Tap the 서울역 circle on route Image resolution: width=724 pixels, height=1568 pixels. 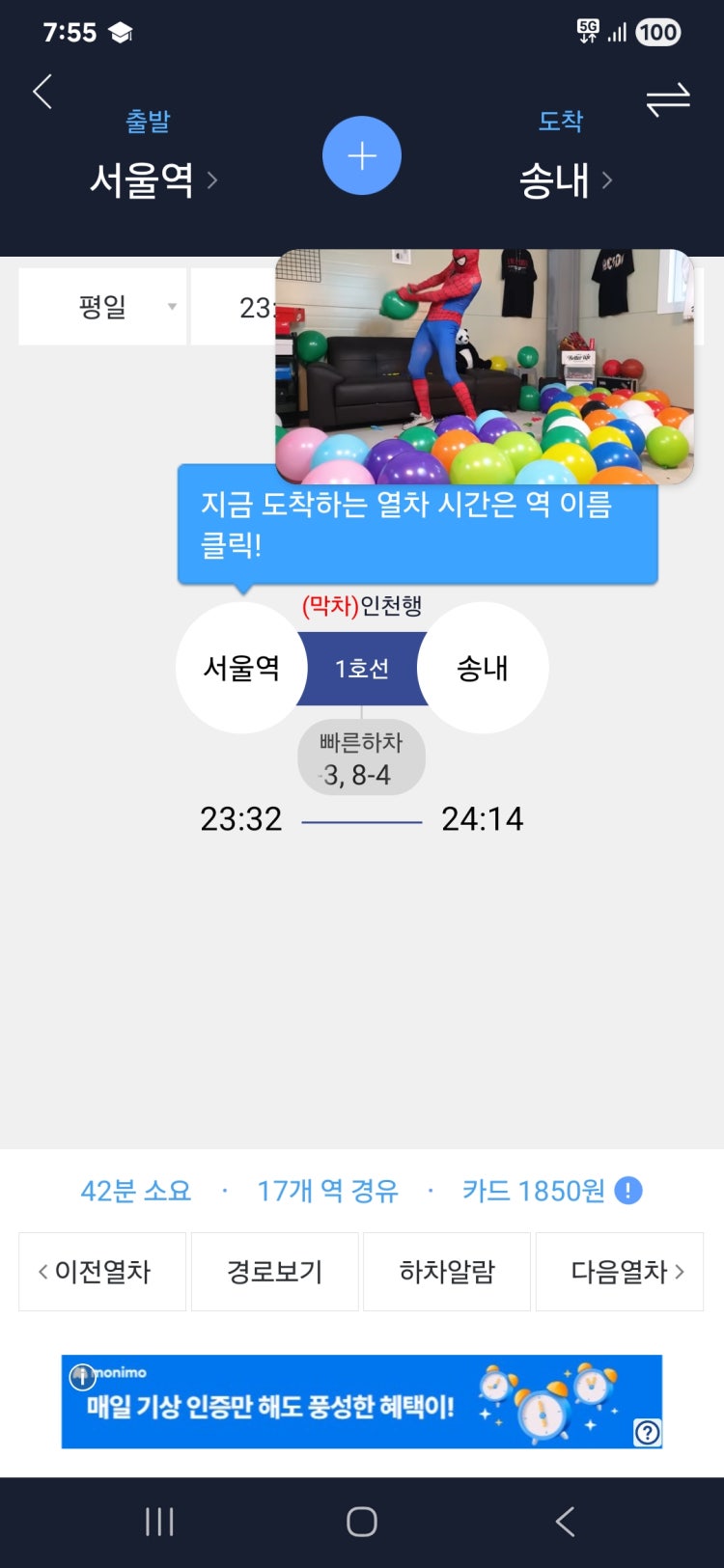[x=241, y=668]
